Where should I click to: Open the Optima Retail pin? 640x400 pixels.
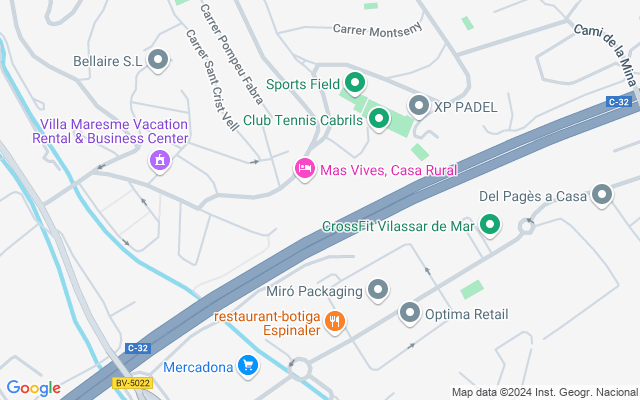pyautogui.click(x=409, y=314)
